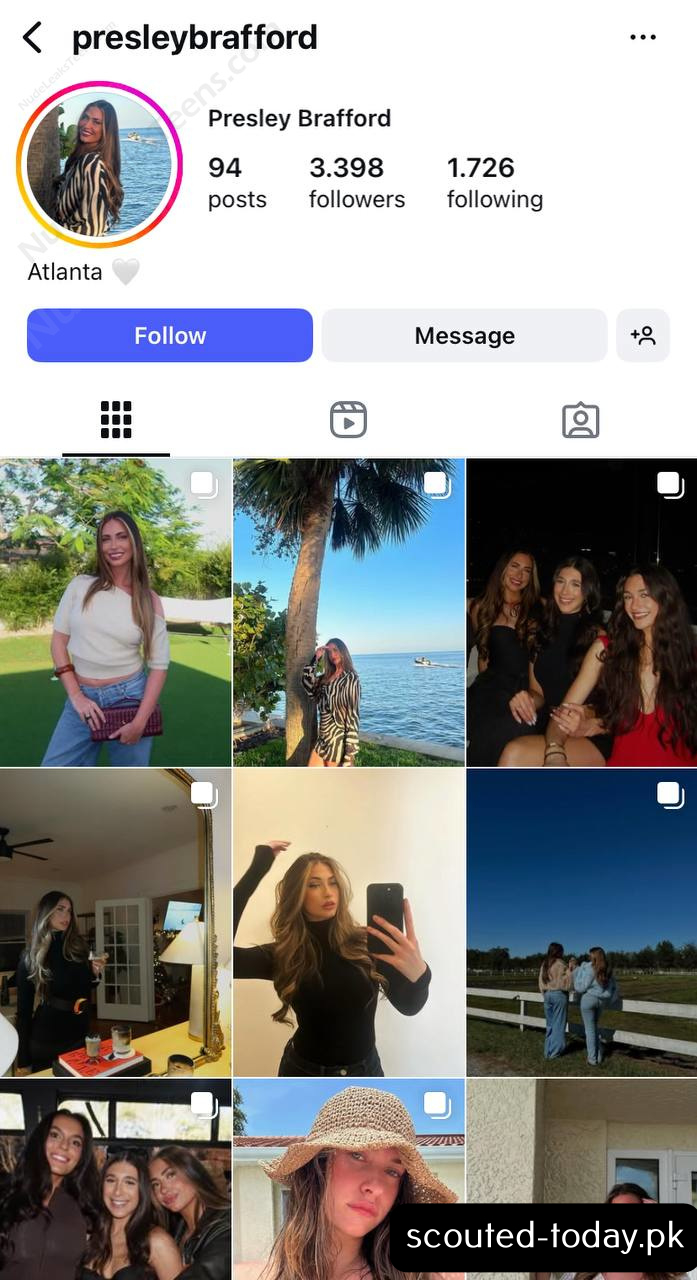Follow presleybrafford

click(170, 335)
